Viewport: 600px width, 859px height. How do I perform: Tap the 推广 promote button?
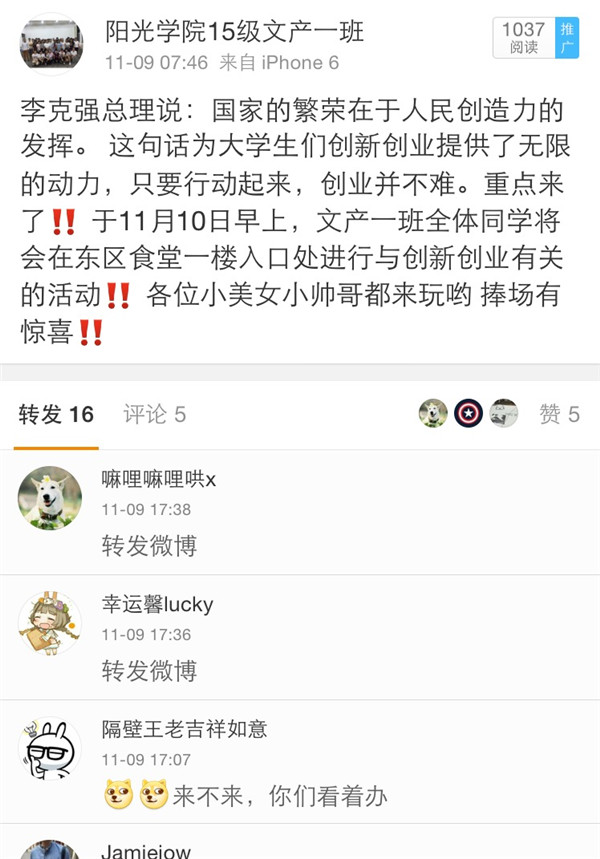568,37
